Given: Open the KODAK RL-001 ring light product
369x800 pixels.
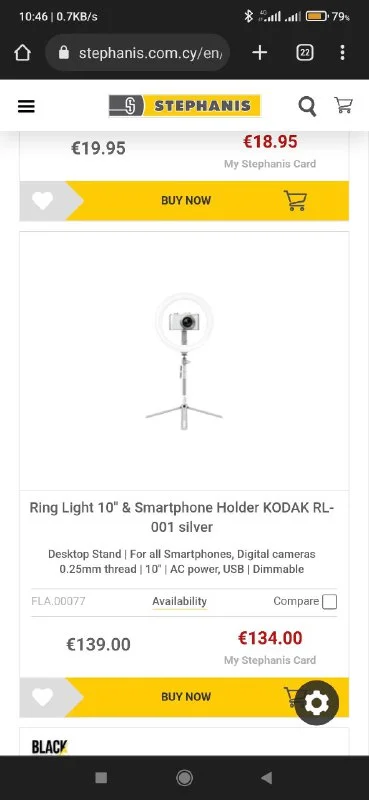Looking at the screenshot, I should 184,517.
